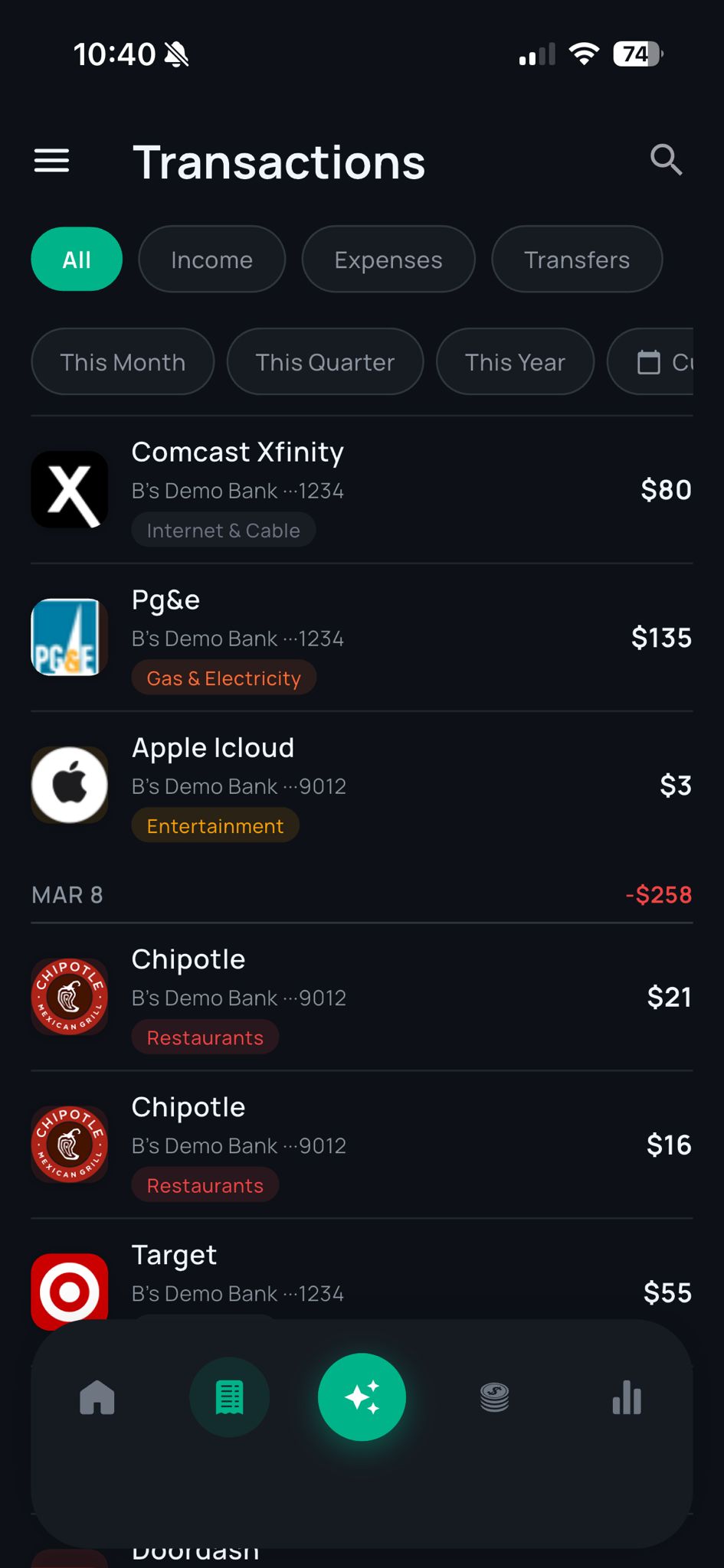Select the This Month filter

click(x=122, y=362)
